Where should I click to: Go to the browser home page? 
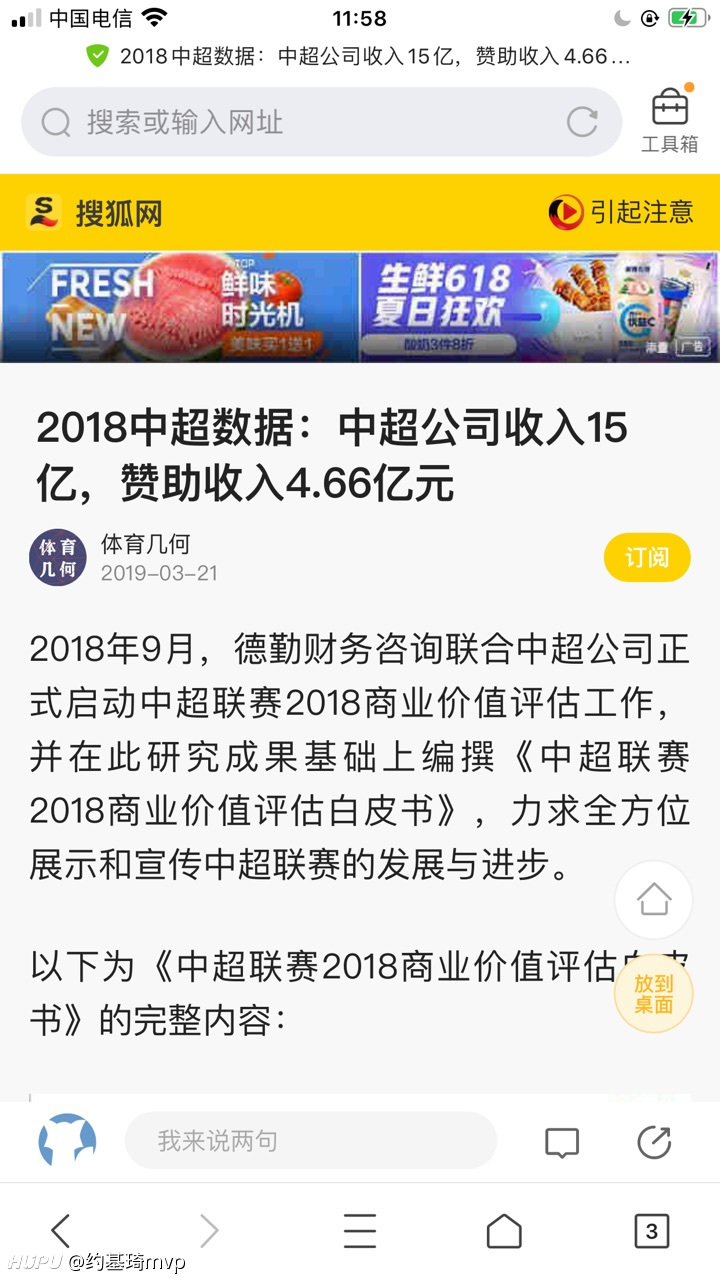504,1231
